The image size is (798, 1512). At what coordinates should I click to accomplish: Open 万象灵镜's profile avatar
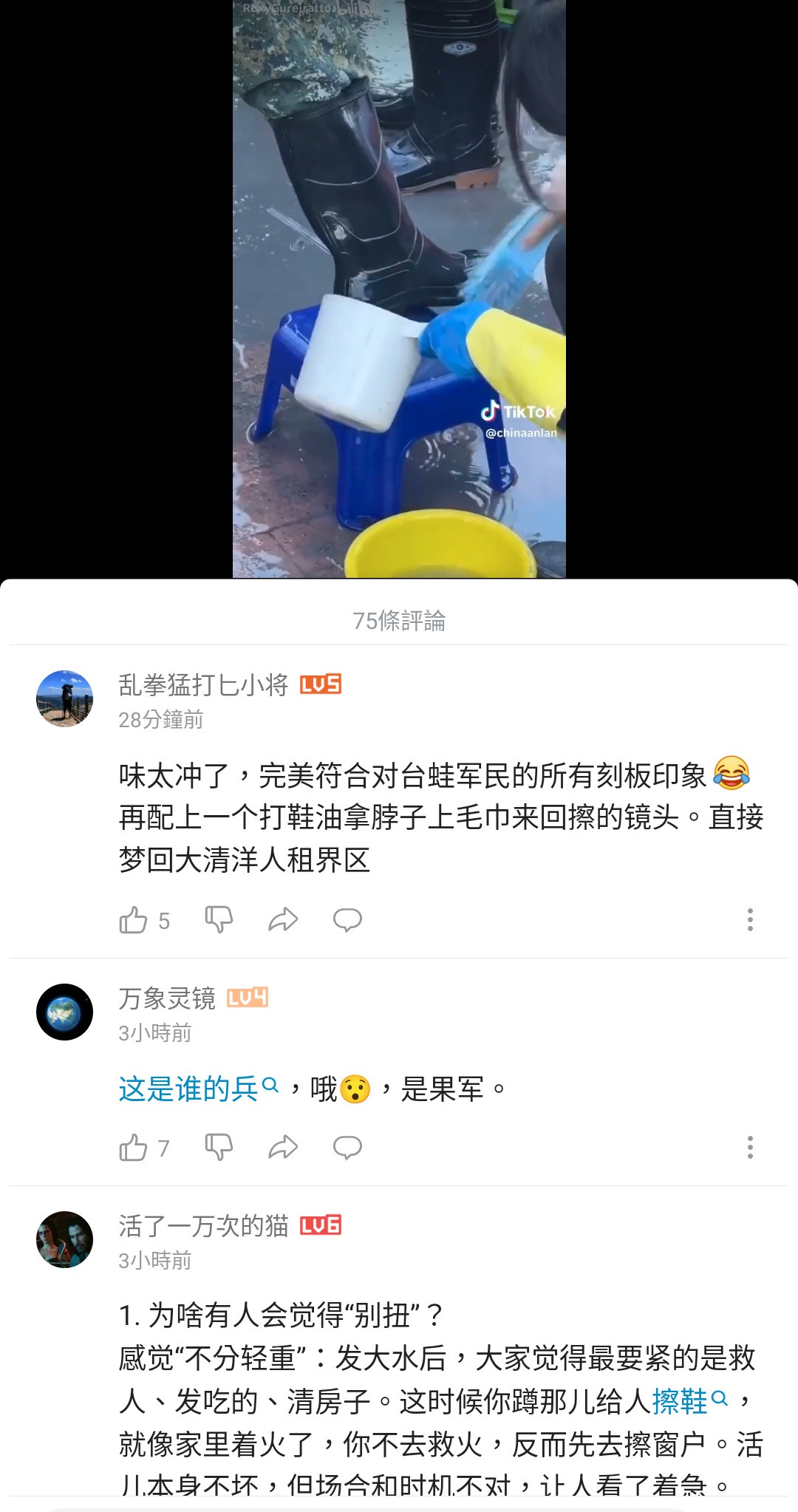coord(65,1012)
